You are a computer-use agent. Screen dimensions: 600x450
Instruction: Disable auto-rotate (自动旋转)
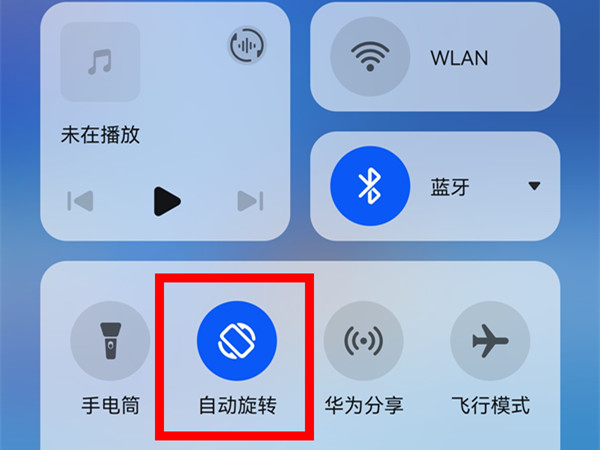coord(236,341)
